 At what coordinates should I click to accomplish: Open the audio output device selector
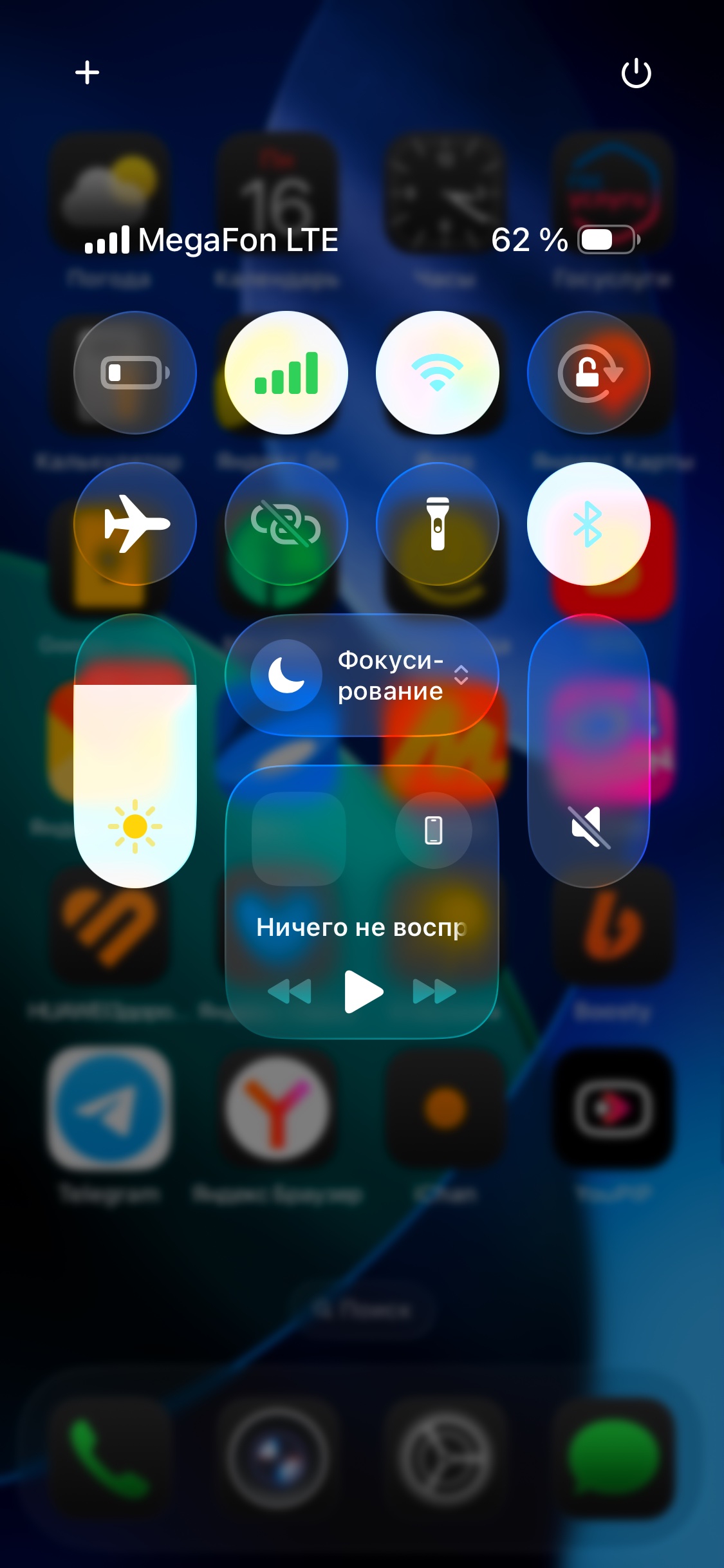[434, 830]
